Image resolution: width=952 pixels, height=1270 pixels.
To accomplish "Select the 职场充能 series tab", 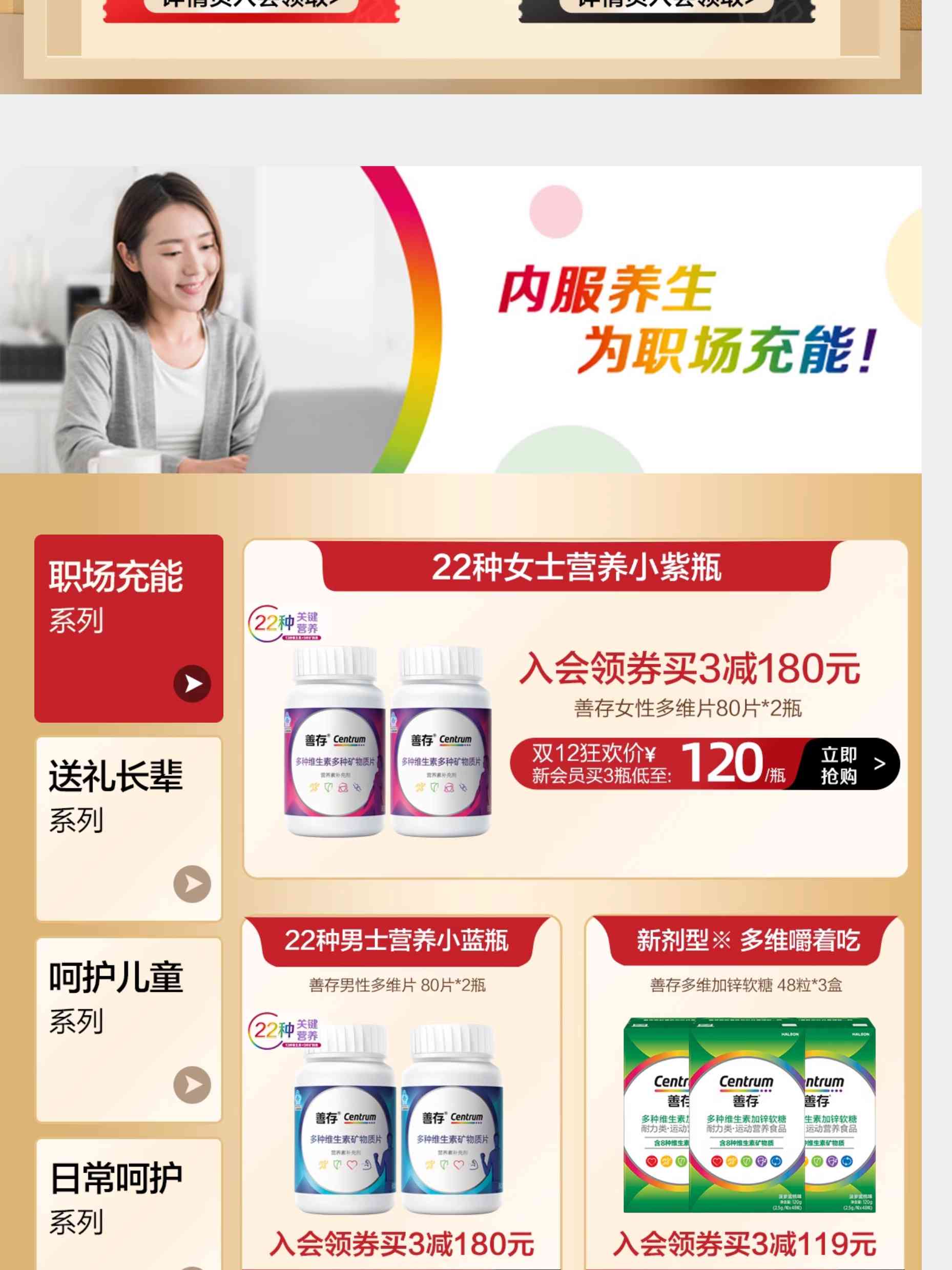I will [129, 628].
